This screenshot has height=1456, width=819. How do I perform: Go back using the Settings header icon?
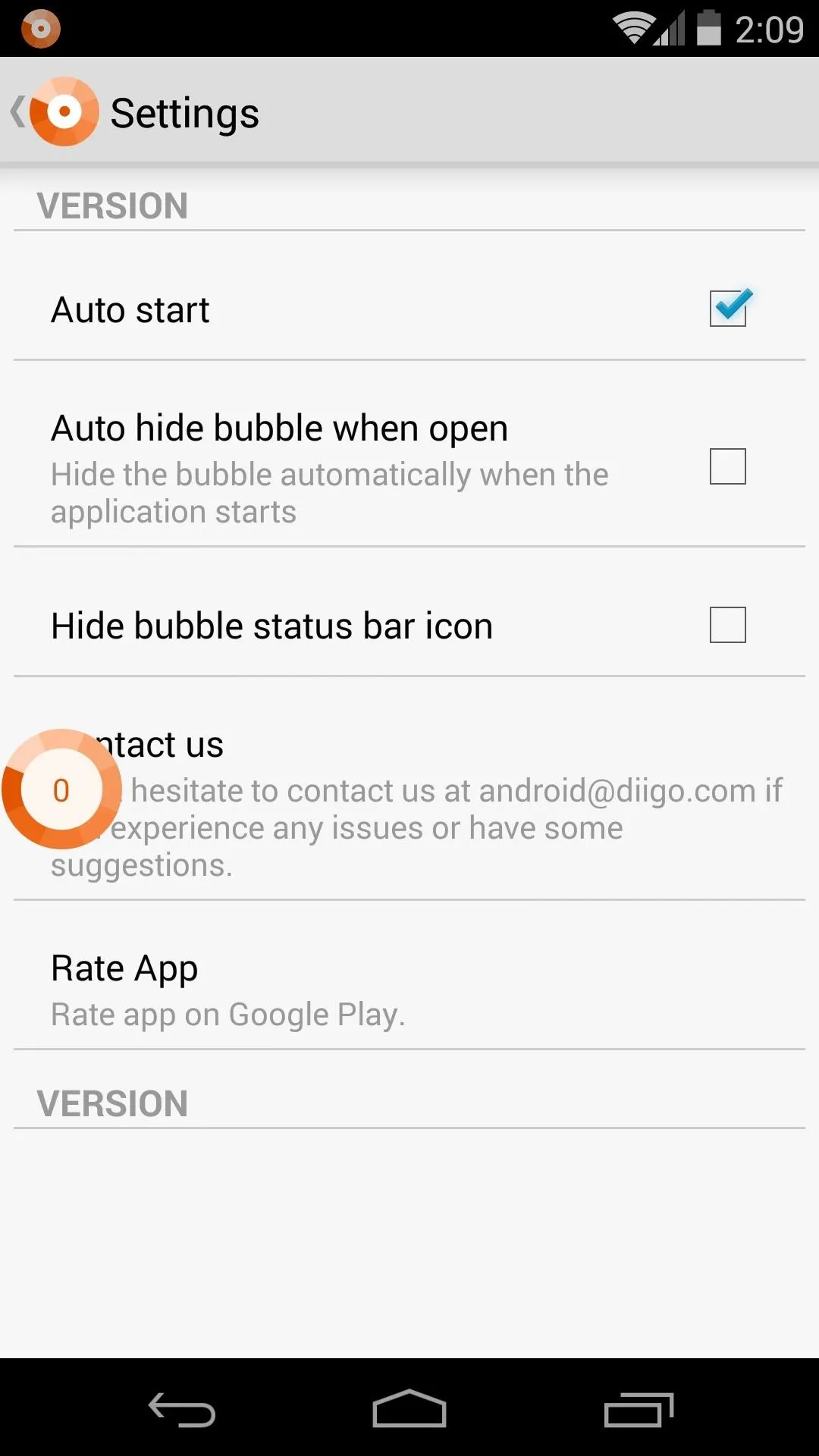click(55, 112)
